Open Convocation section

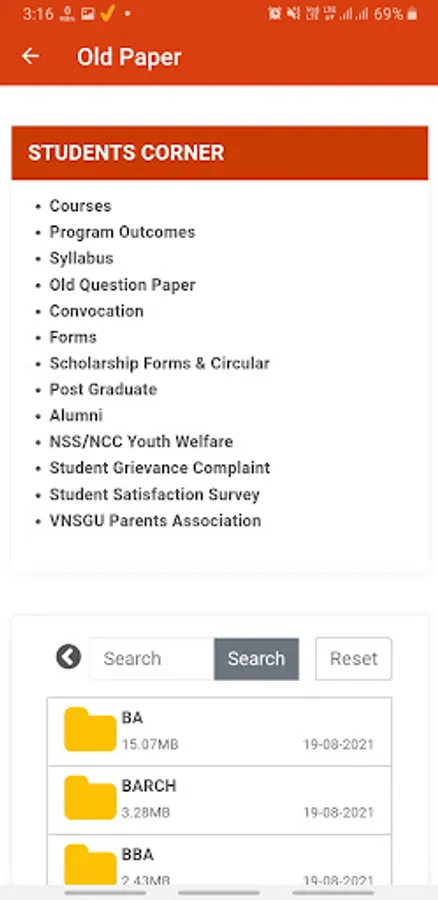[x=96, y=311]
